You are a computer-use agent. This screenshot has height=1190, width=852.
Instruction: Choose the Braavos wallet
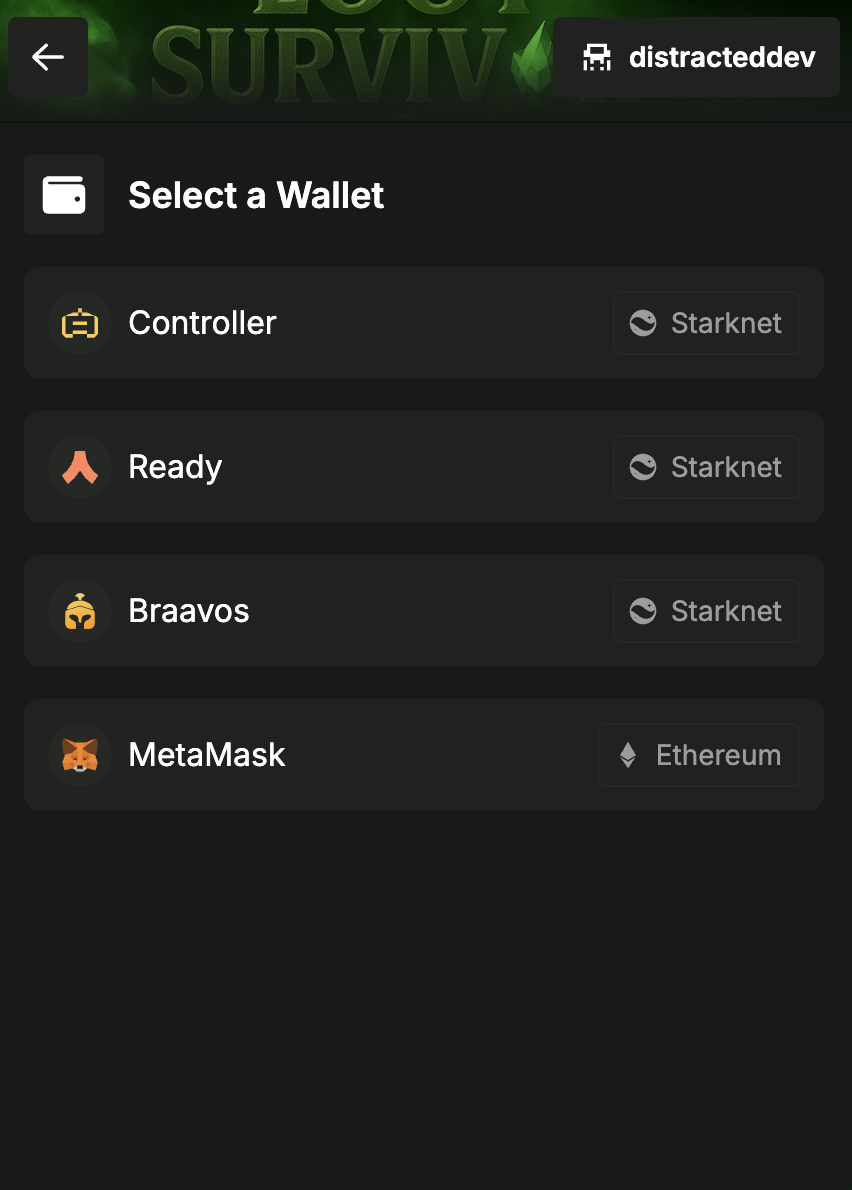[423, 611]
